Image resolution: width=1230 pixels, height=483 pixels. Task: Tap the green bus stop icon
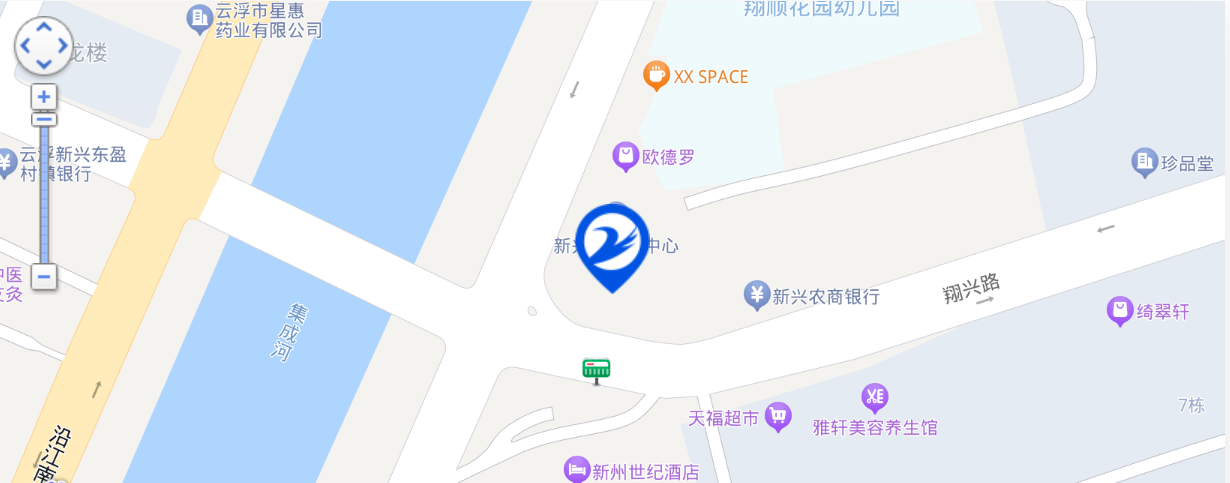(x=596, y=369)
